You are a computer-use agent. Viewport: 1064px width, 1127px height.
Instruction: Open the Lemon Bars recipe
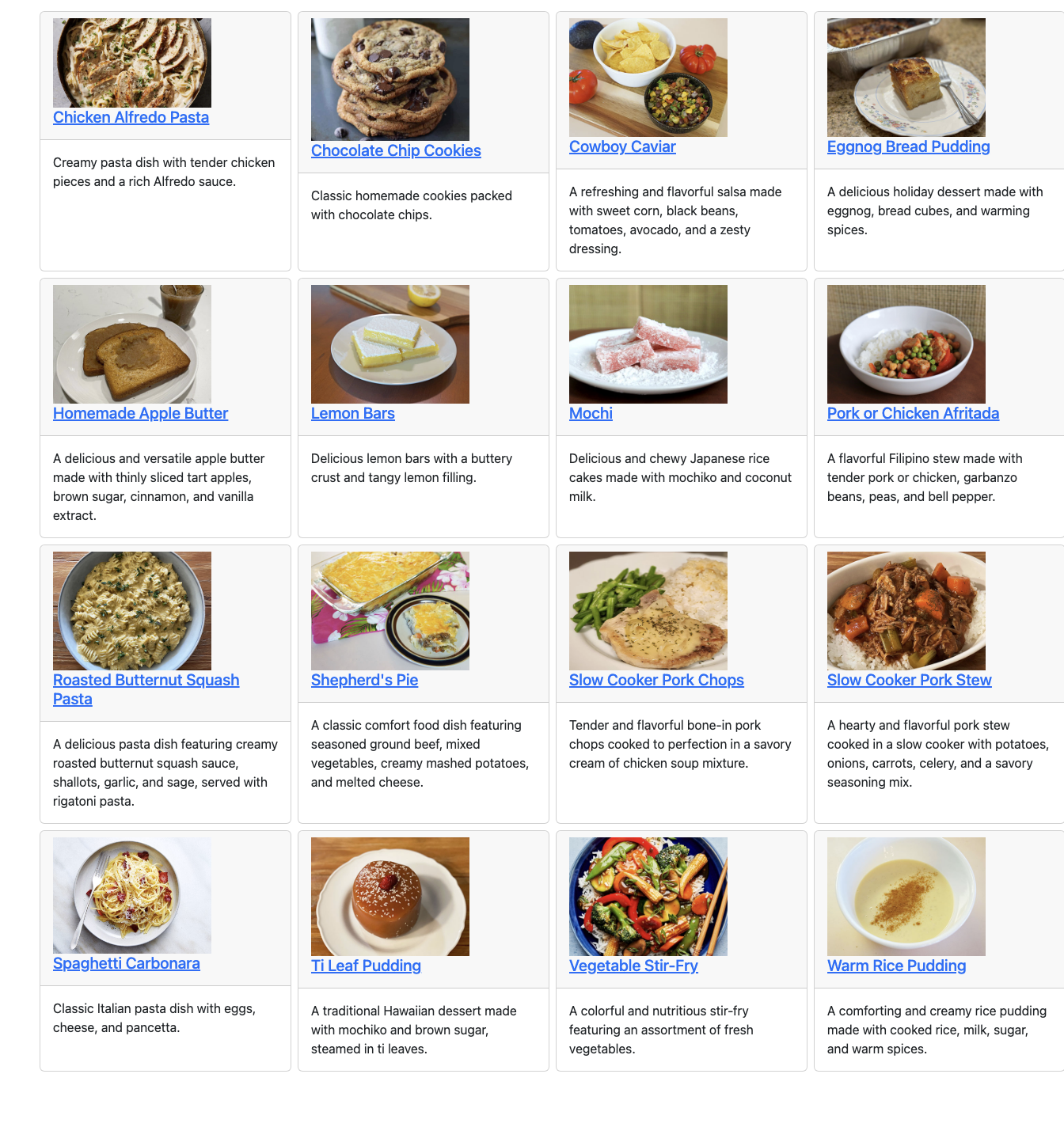tap(352, 413)
